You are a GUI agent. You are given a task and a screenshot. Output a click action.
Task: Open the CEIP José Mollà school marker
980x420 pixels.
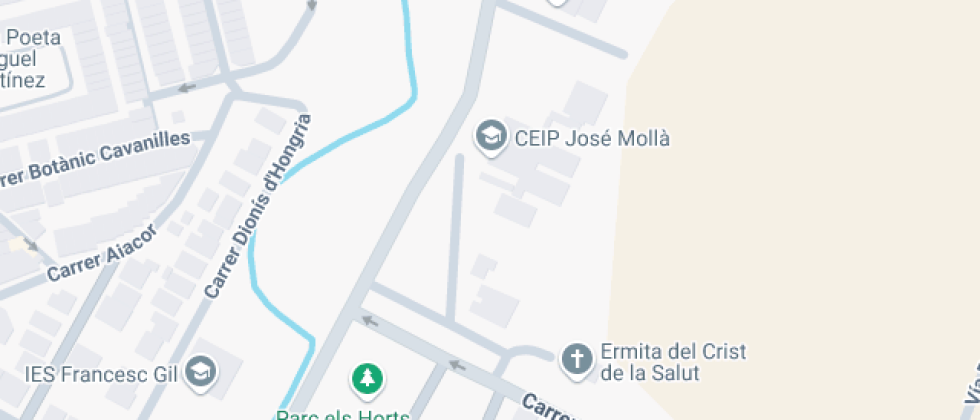pyautogui.click(x=491, y=137)
